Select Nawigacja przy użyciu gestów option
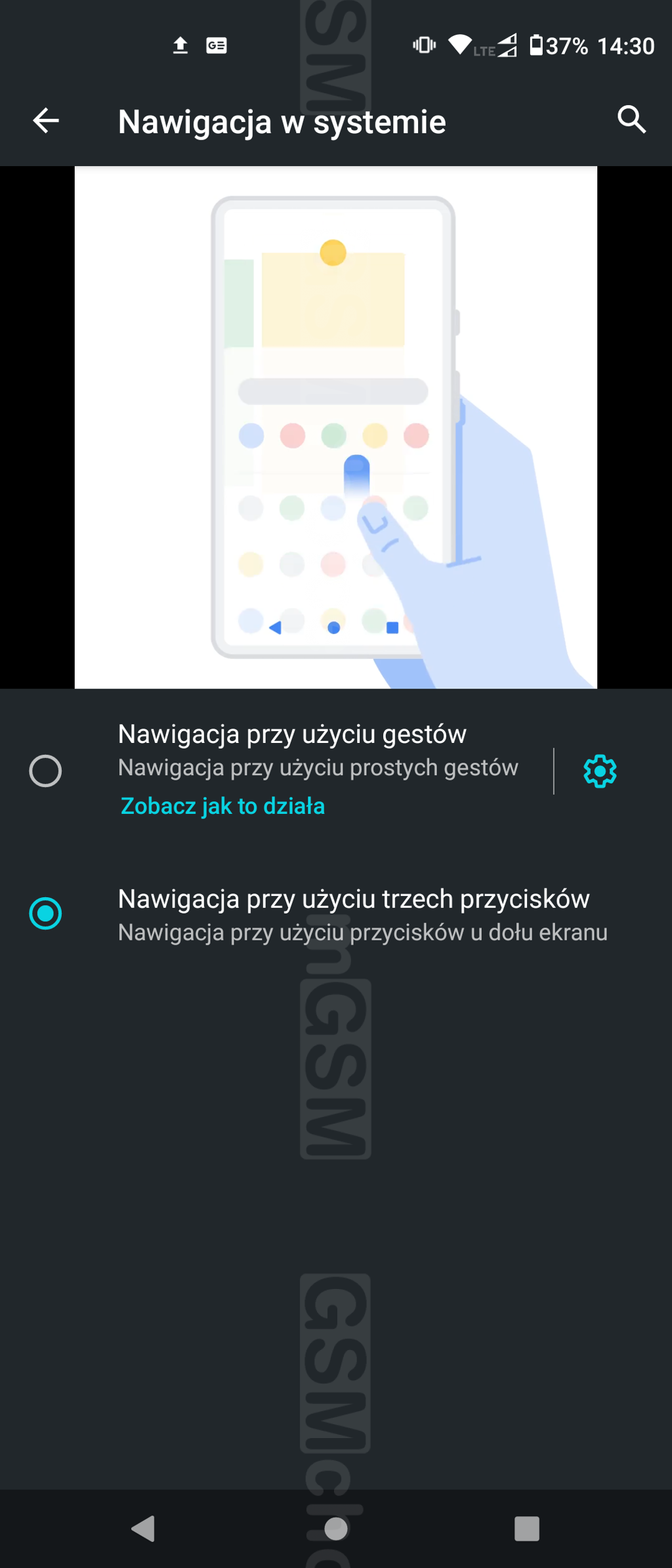672x1568 pixels. pyautogui.click(x=45, y=771)
